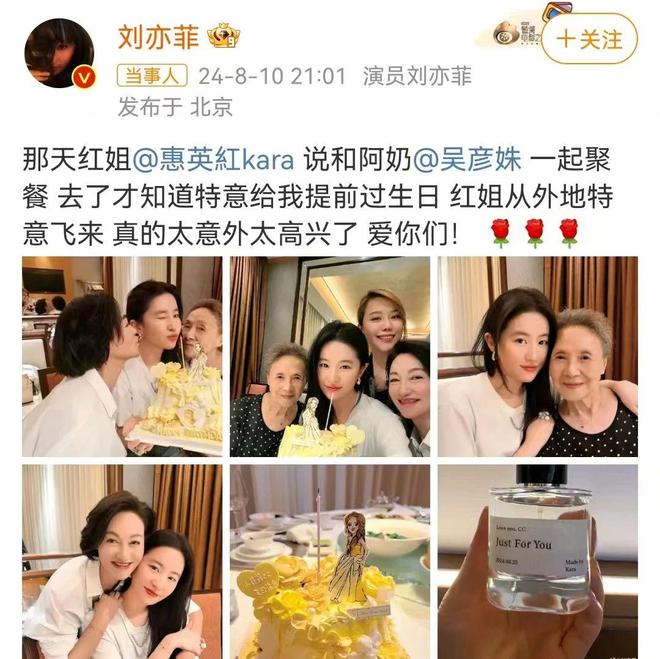Image resolution: width=660 pixels, height=659 pixels.
Task: Open the 刘亦菲 username link
Action: [158, 37]
